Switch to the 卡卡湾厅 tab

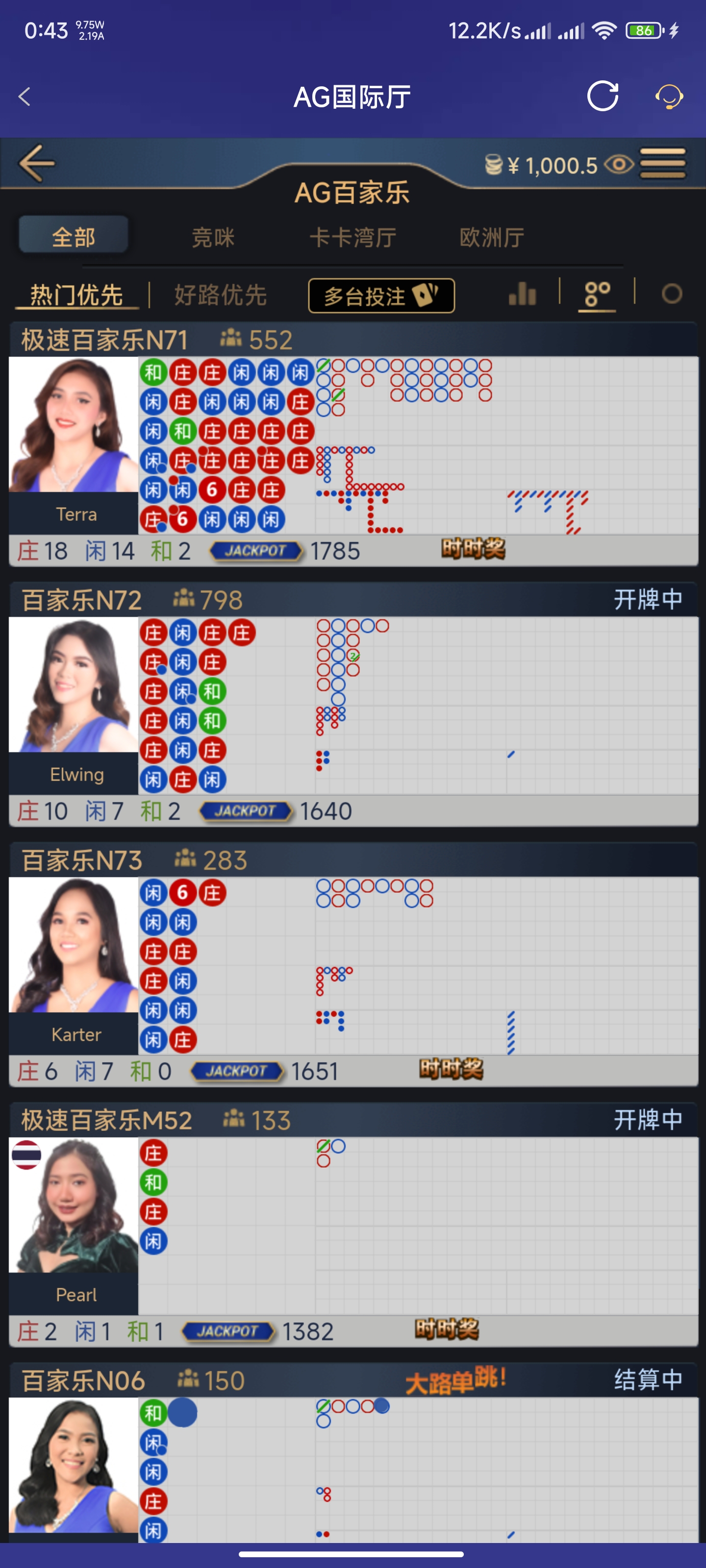[x=353, y=237]
